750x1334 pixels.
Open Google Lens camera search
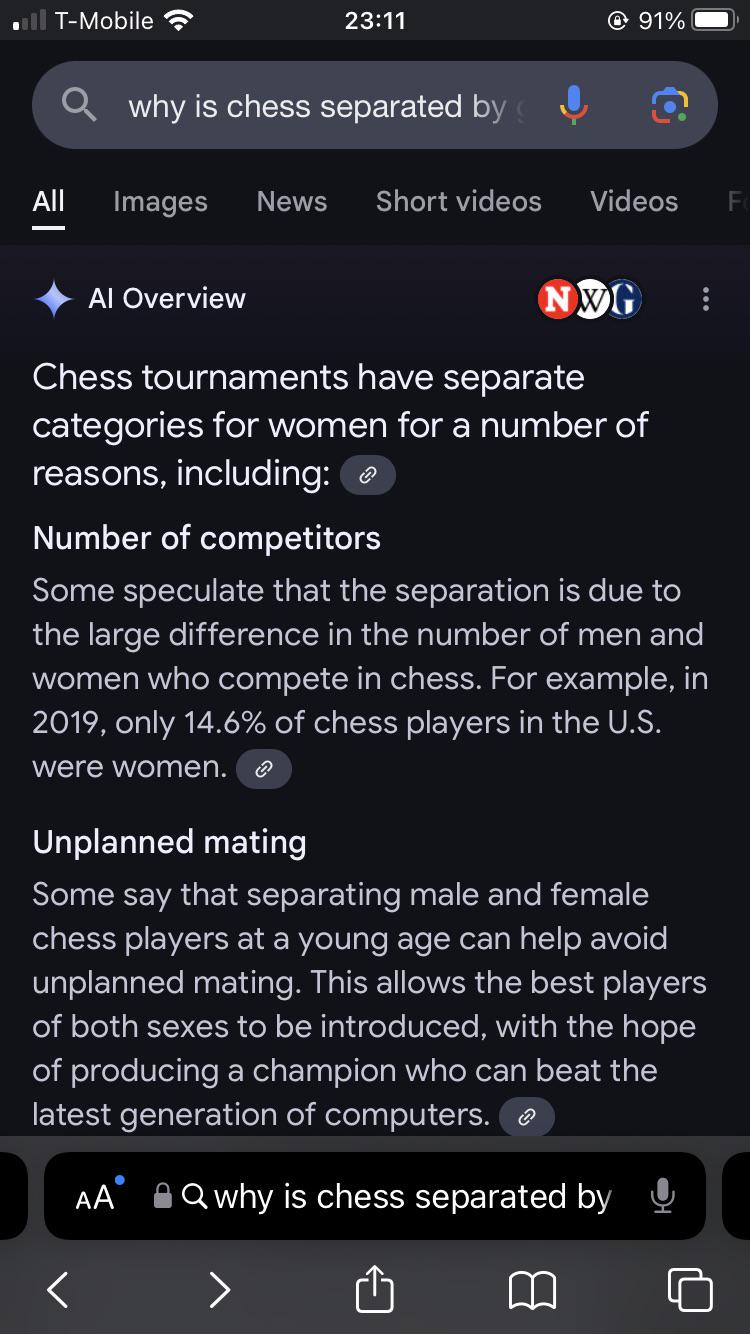[x=669, y=105]
